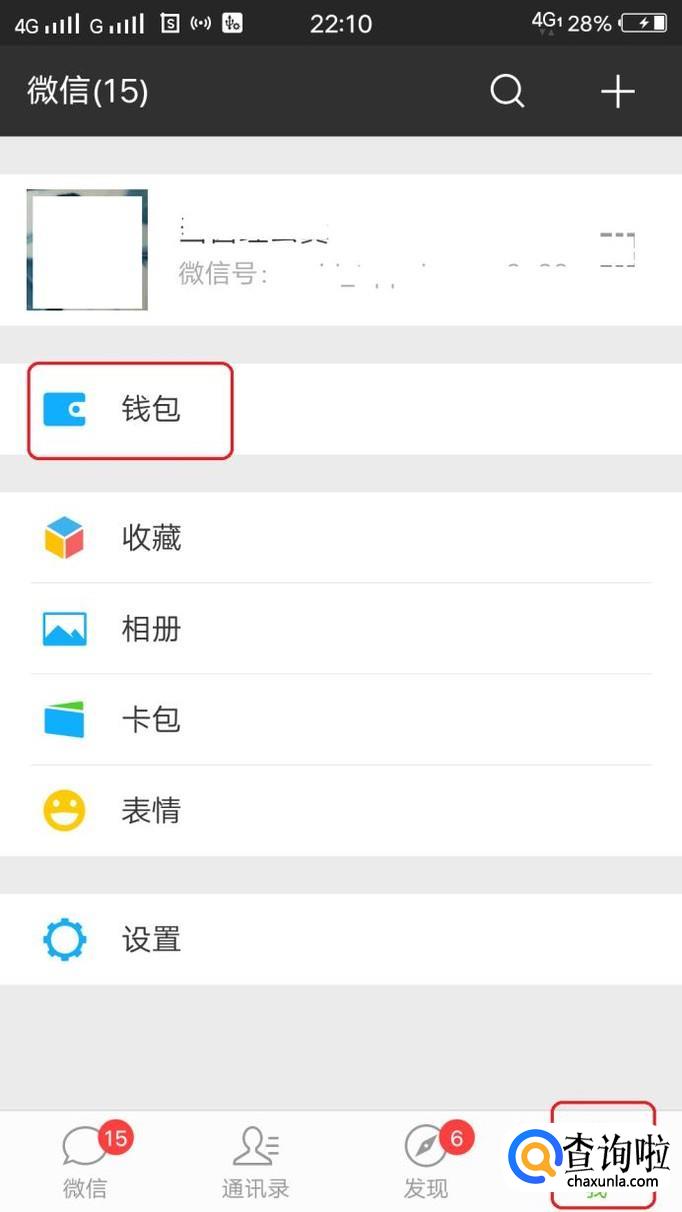Open 表情 stickers
Image resolution: width=682 pixels, height=1212 pixels.
point(341,810)
